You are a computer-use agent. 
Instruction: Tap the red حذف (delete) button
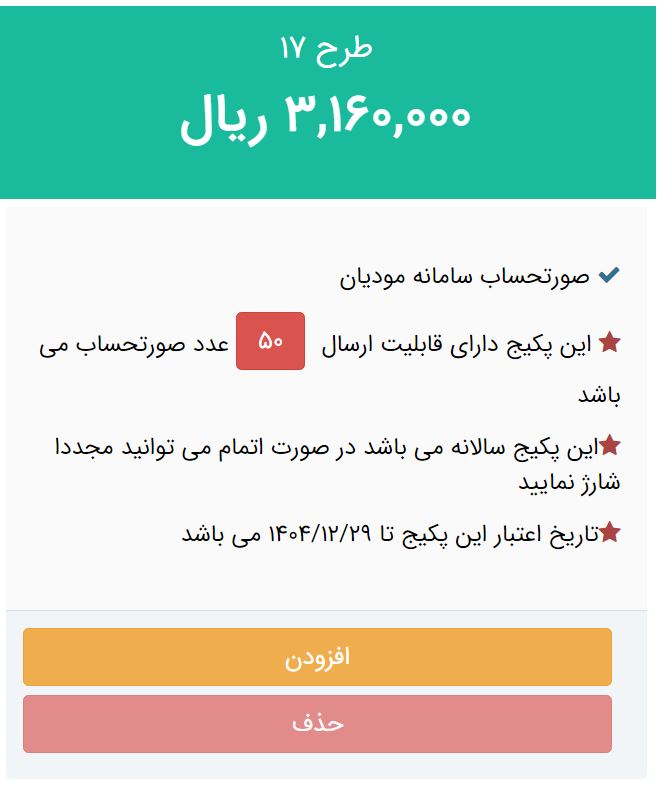[x=317, y=724]
